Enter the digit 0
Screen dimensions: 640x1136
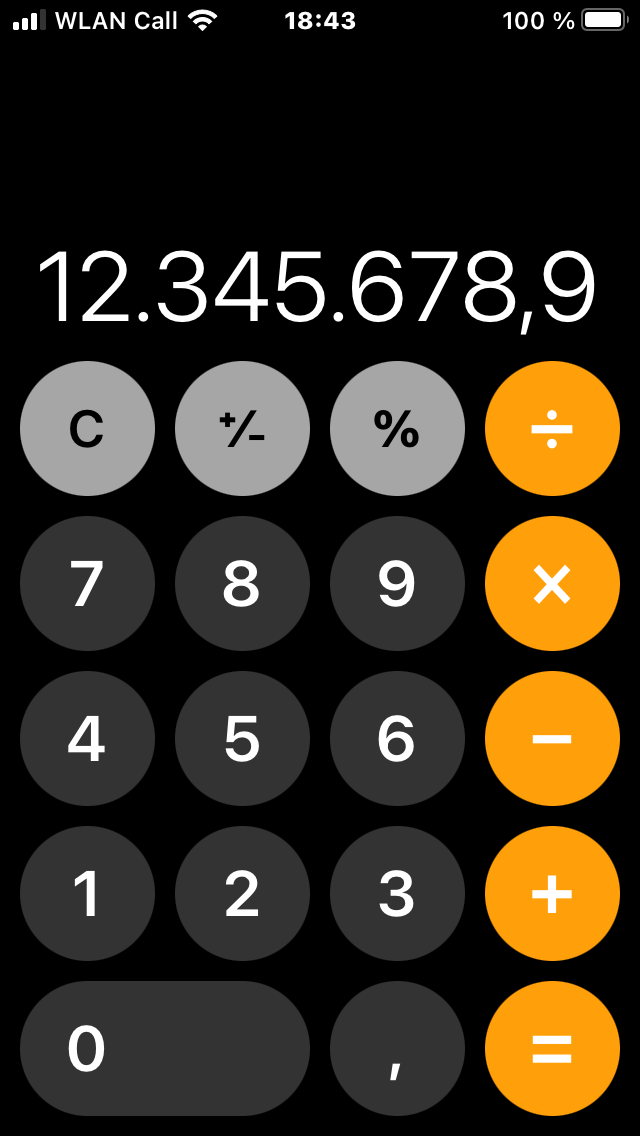165,1048
